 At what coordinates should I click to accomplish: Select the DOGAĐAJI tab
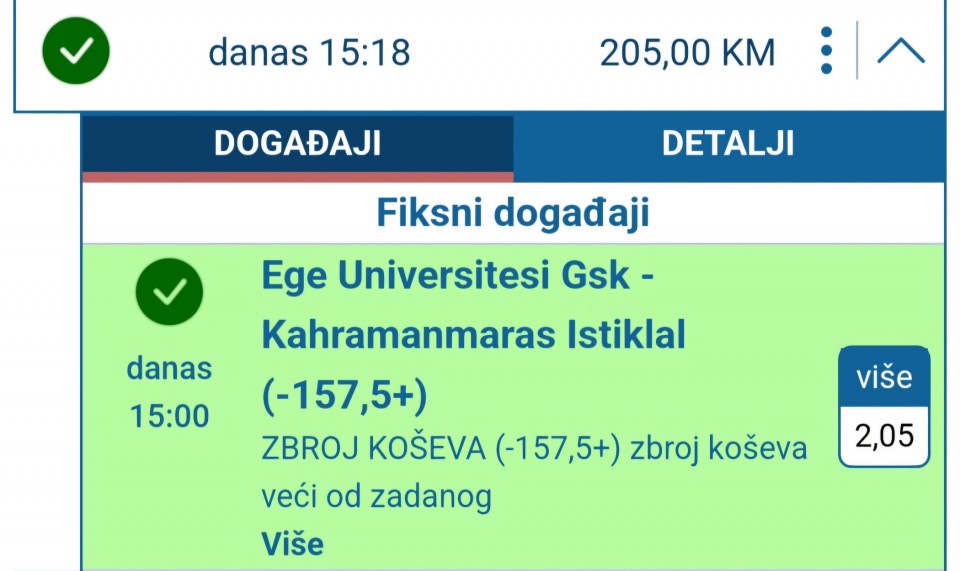pos(297,144)
